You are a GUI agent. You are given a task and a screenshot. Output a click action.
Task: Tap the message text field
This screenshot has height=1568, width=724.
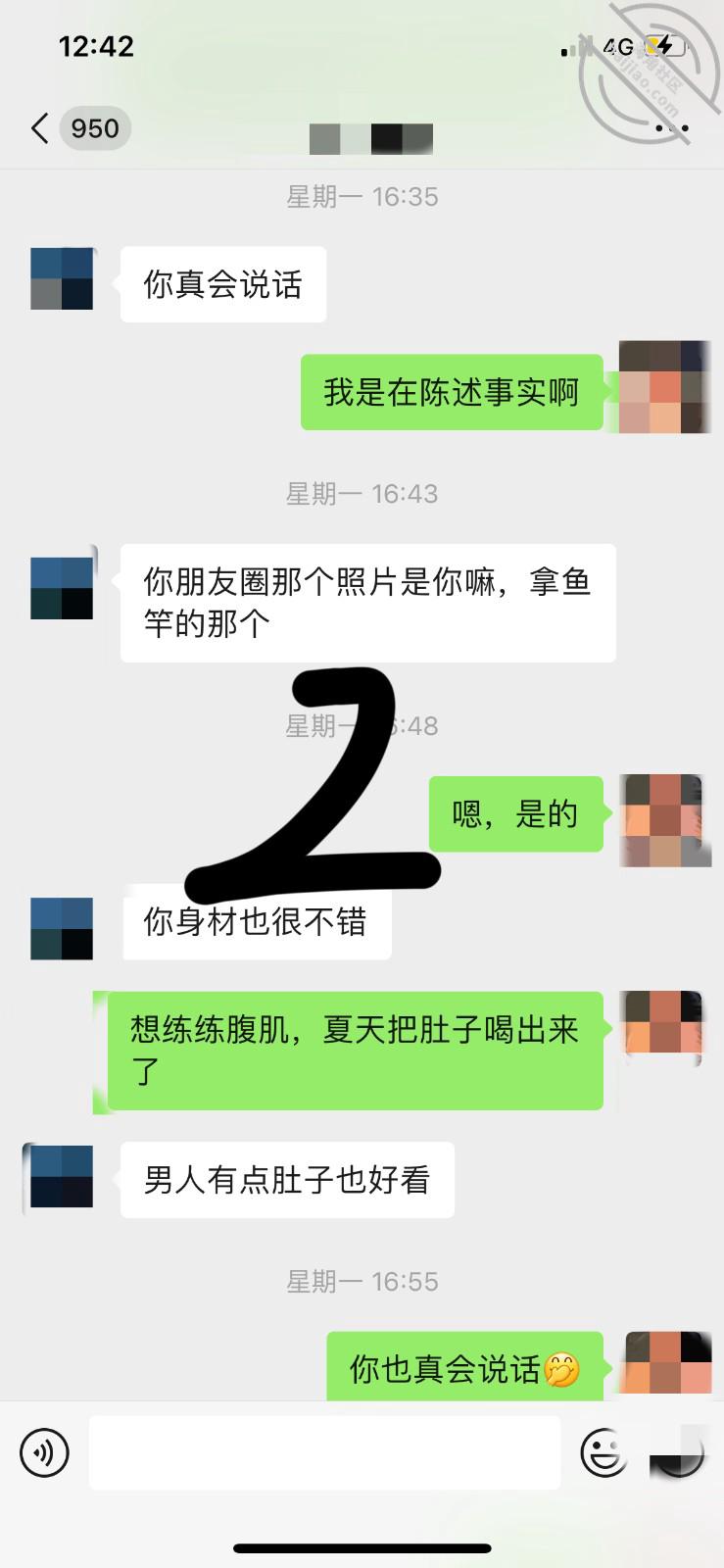[324, 1452]
